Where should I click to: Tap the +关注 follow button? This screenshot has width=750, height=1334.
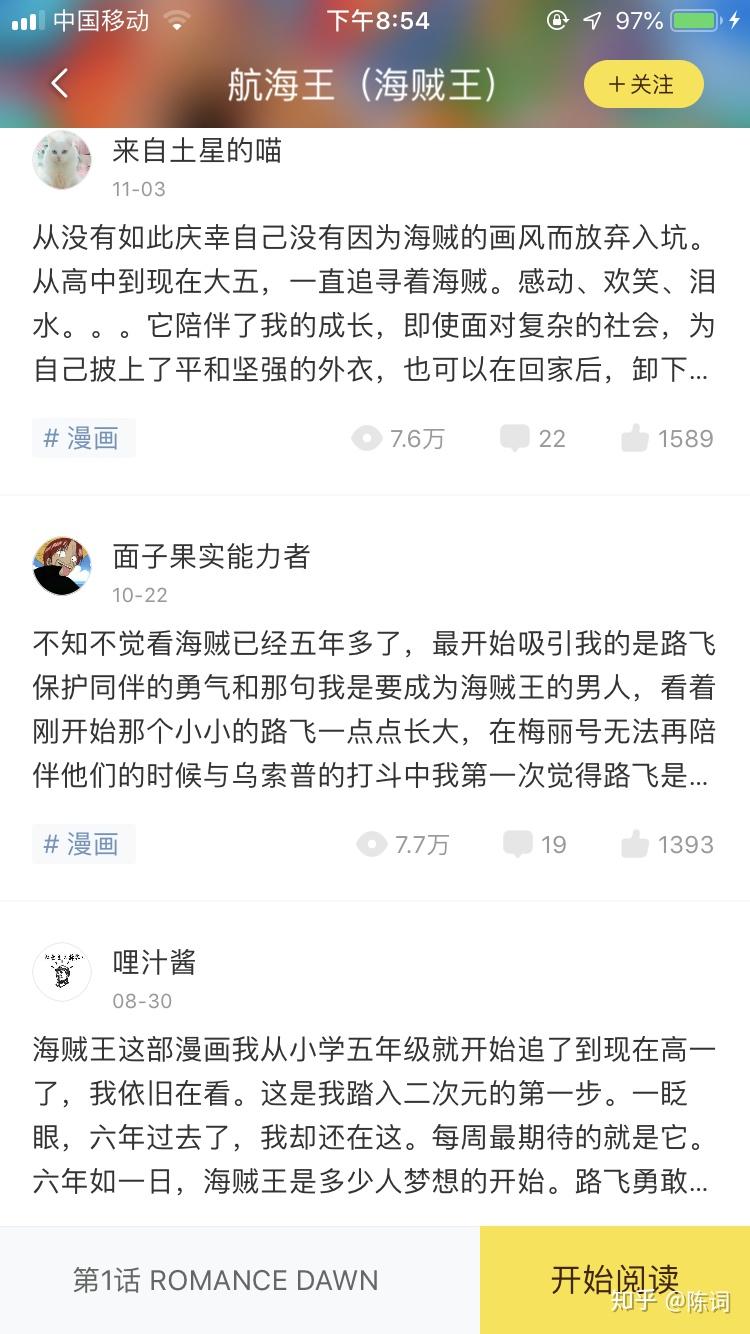[643, 84]
